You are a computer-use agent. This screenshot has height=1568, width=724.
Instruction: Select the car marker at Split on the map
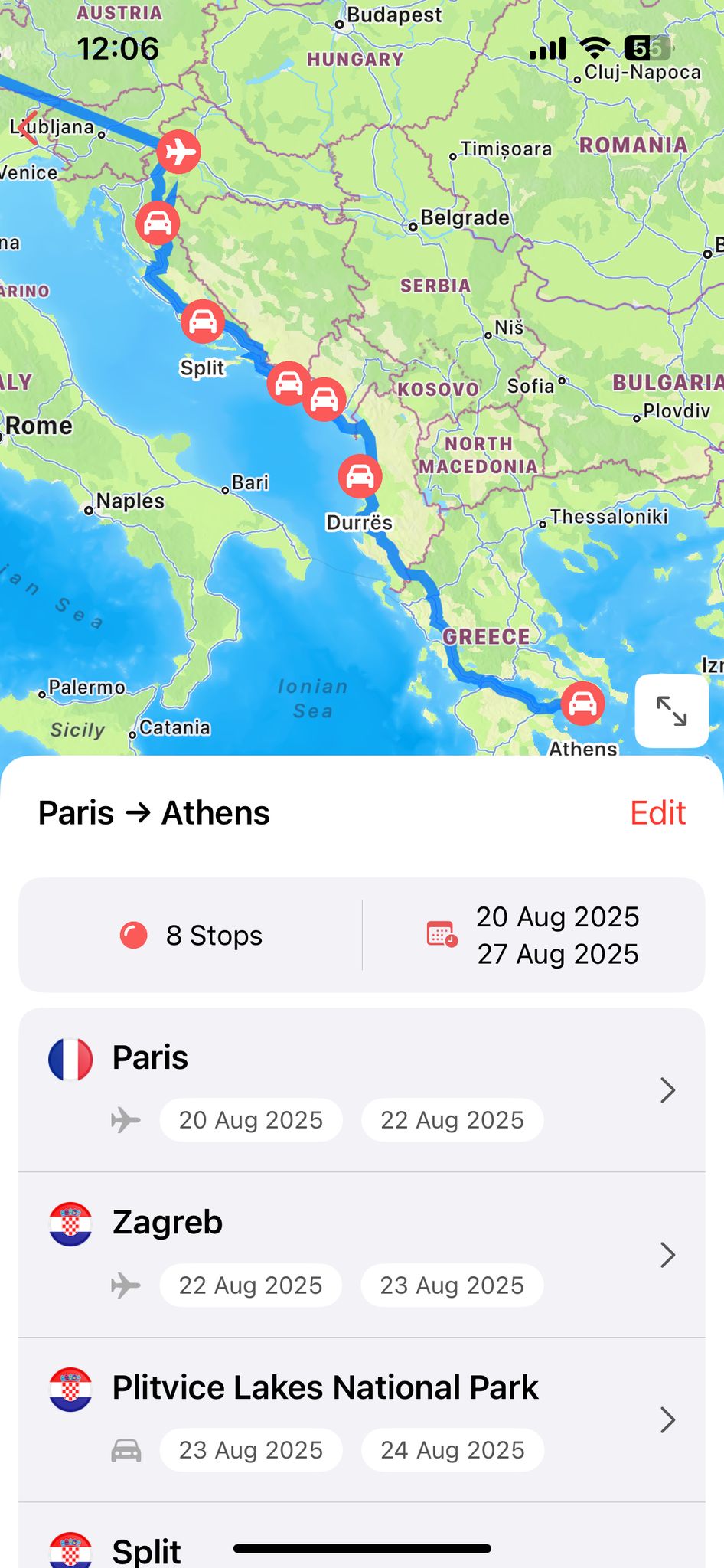[203, 322]
